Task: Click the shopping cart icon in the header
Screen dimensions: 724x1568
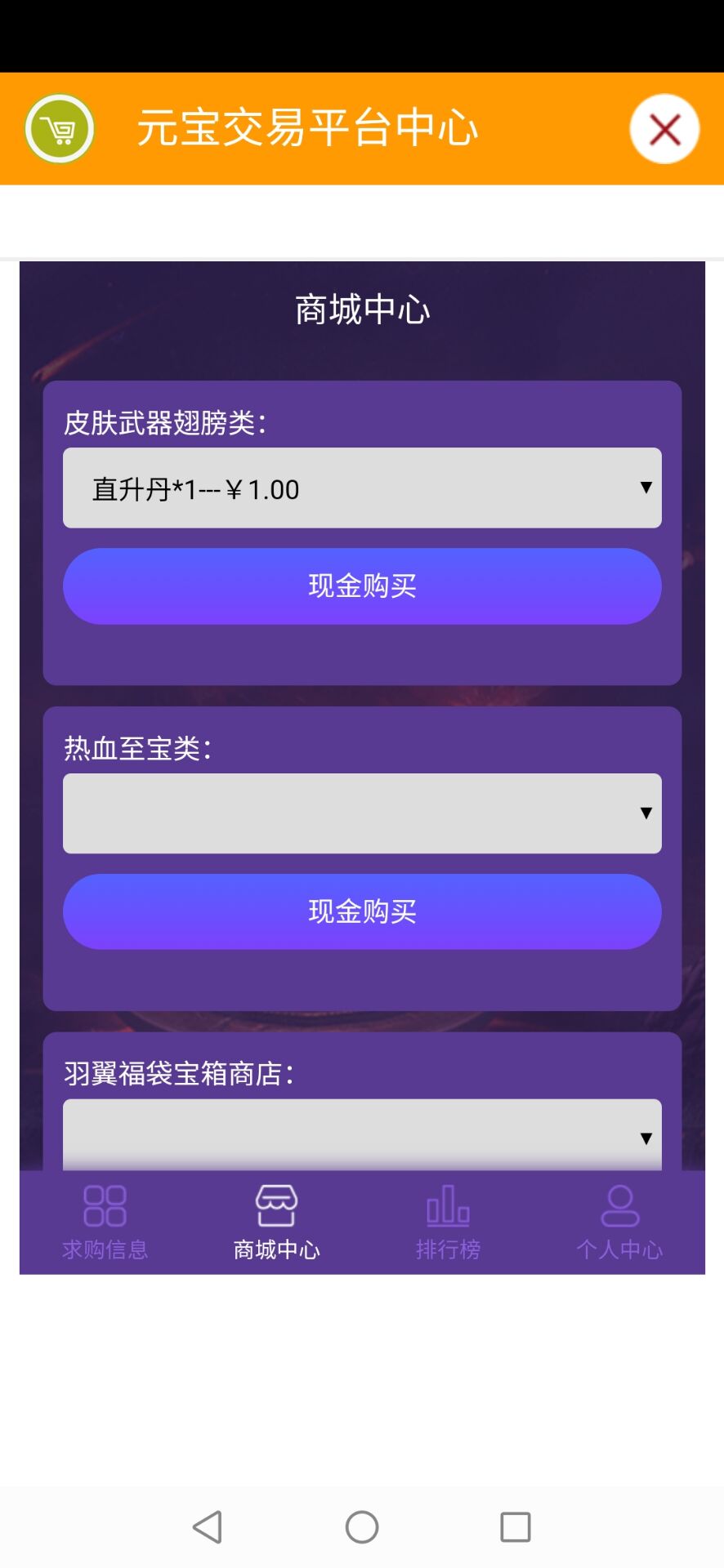Action: (58, 127)
